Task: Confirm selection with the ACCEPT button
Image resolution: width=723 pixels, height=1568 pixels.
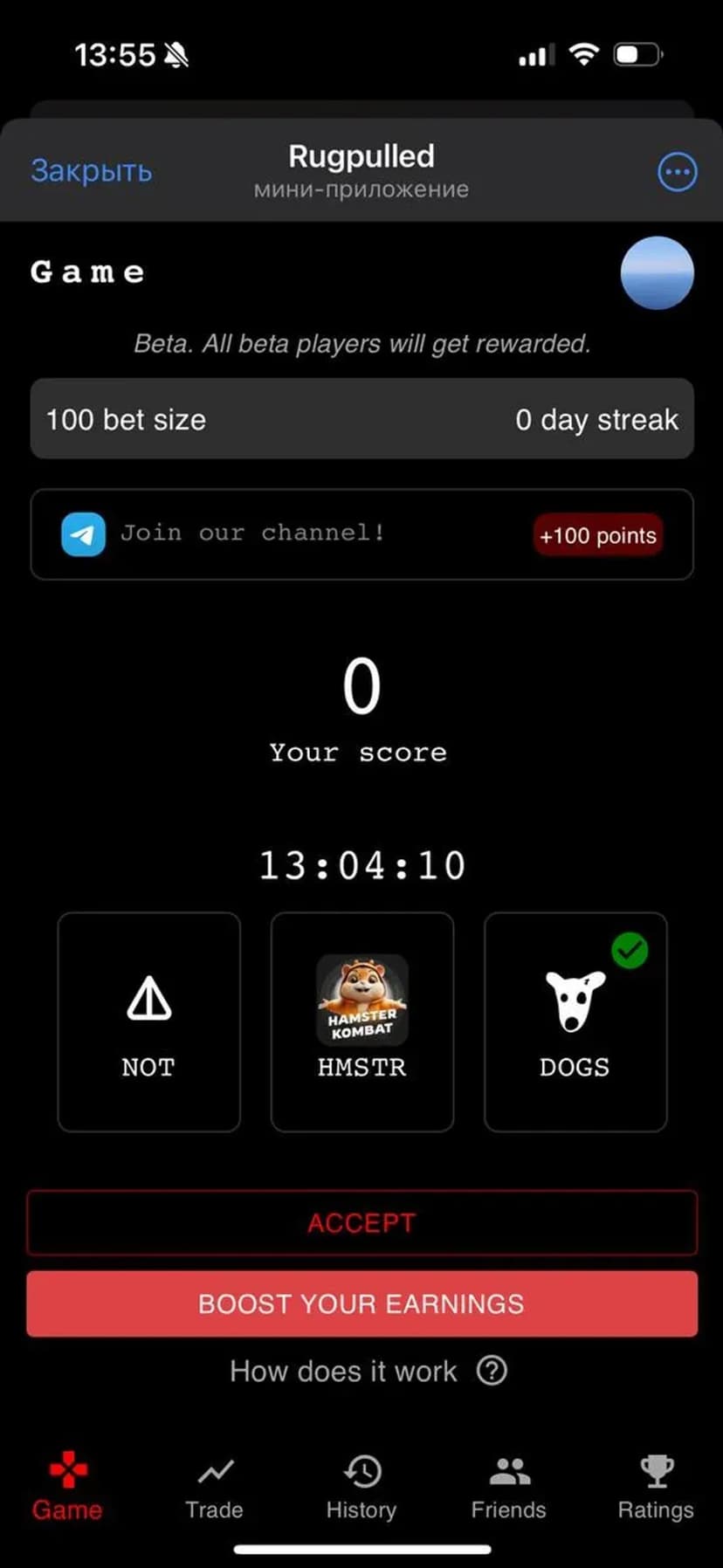Action: (361, 1222)
